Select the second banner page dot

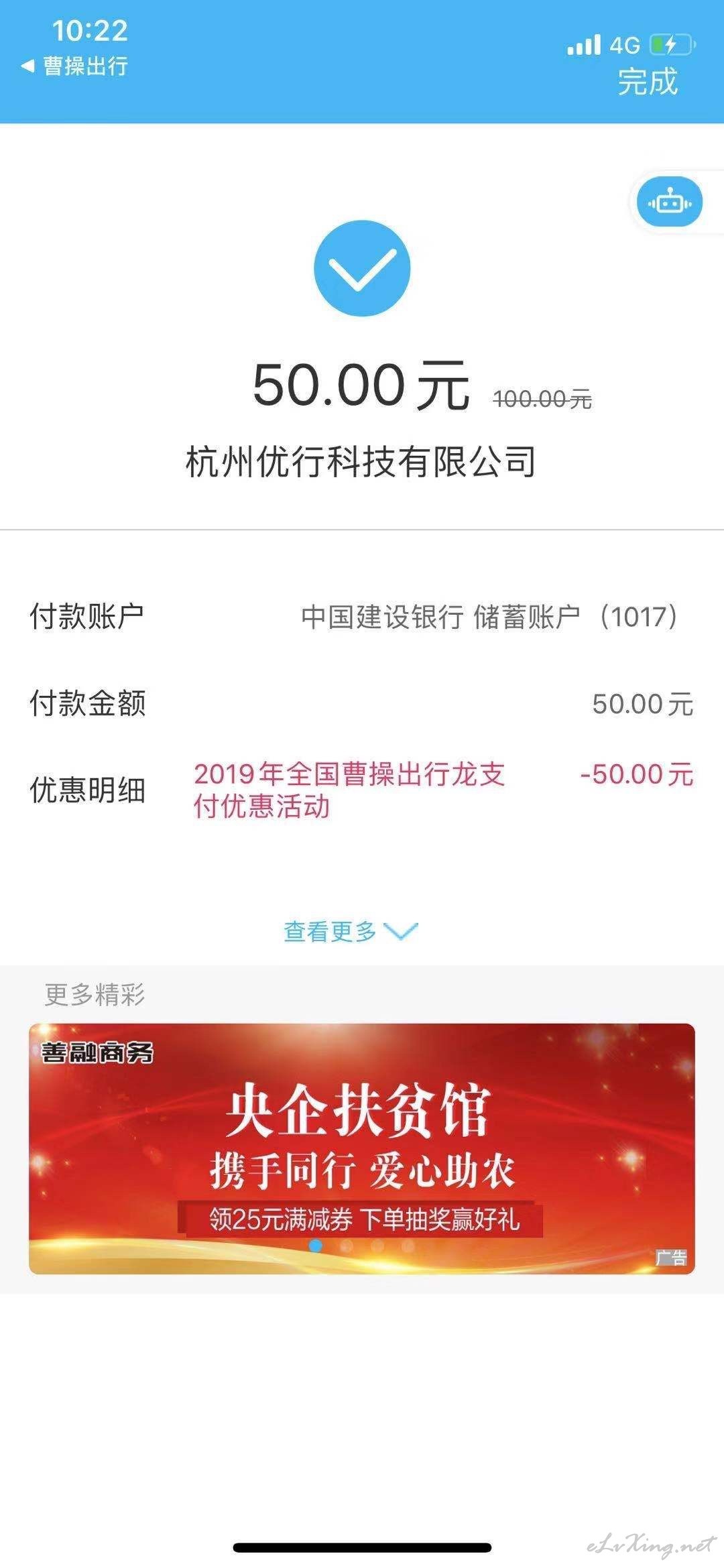347,1246
